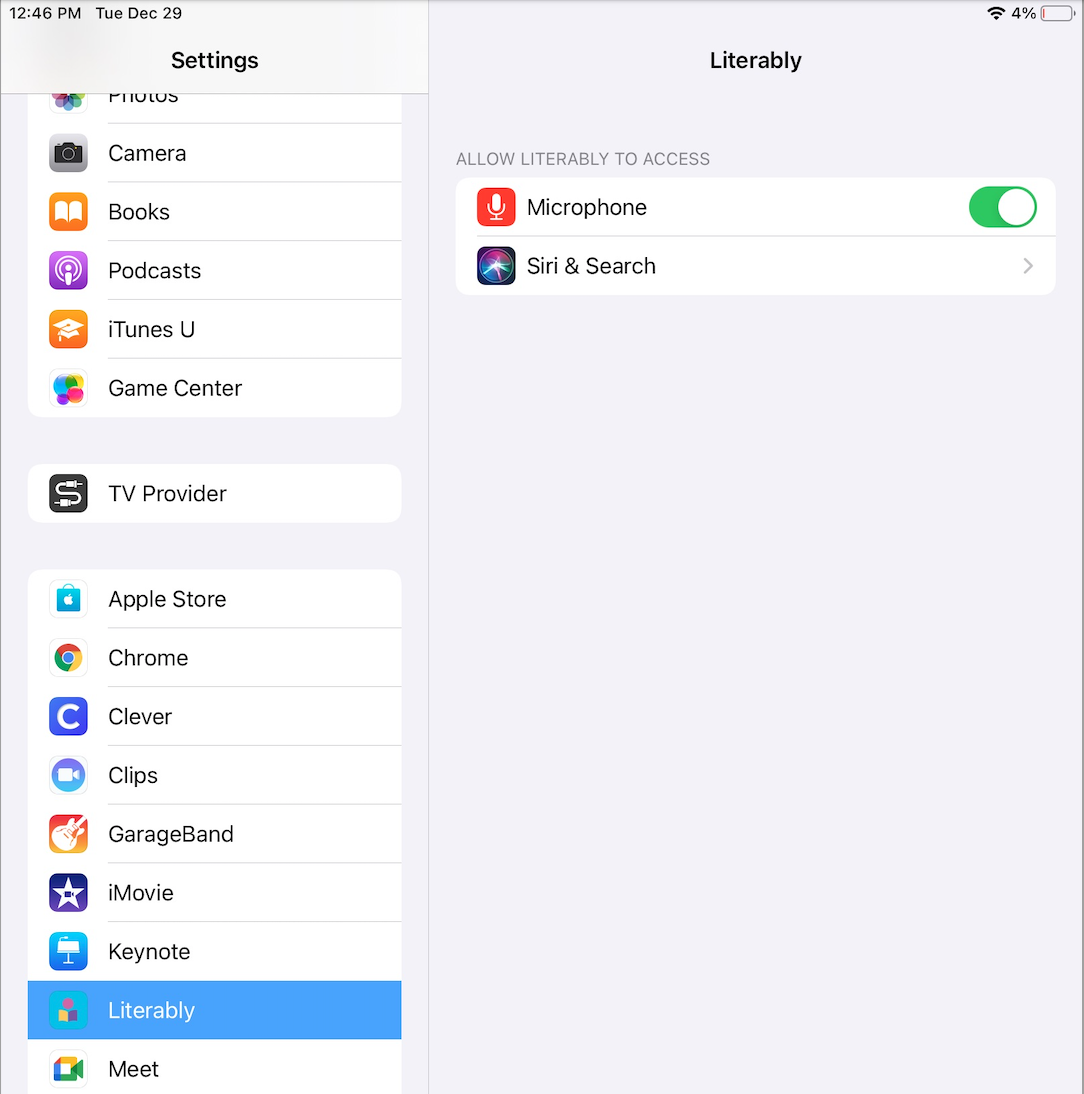
Task: Open TV Provider settings
Action: pos(214,494)
